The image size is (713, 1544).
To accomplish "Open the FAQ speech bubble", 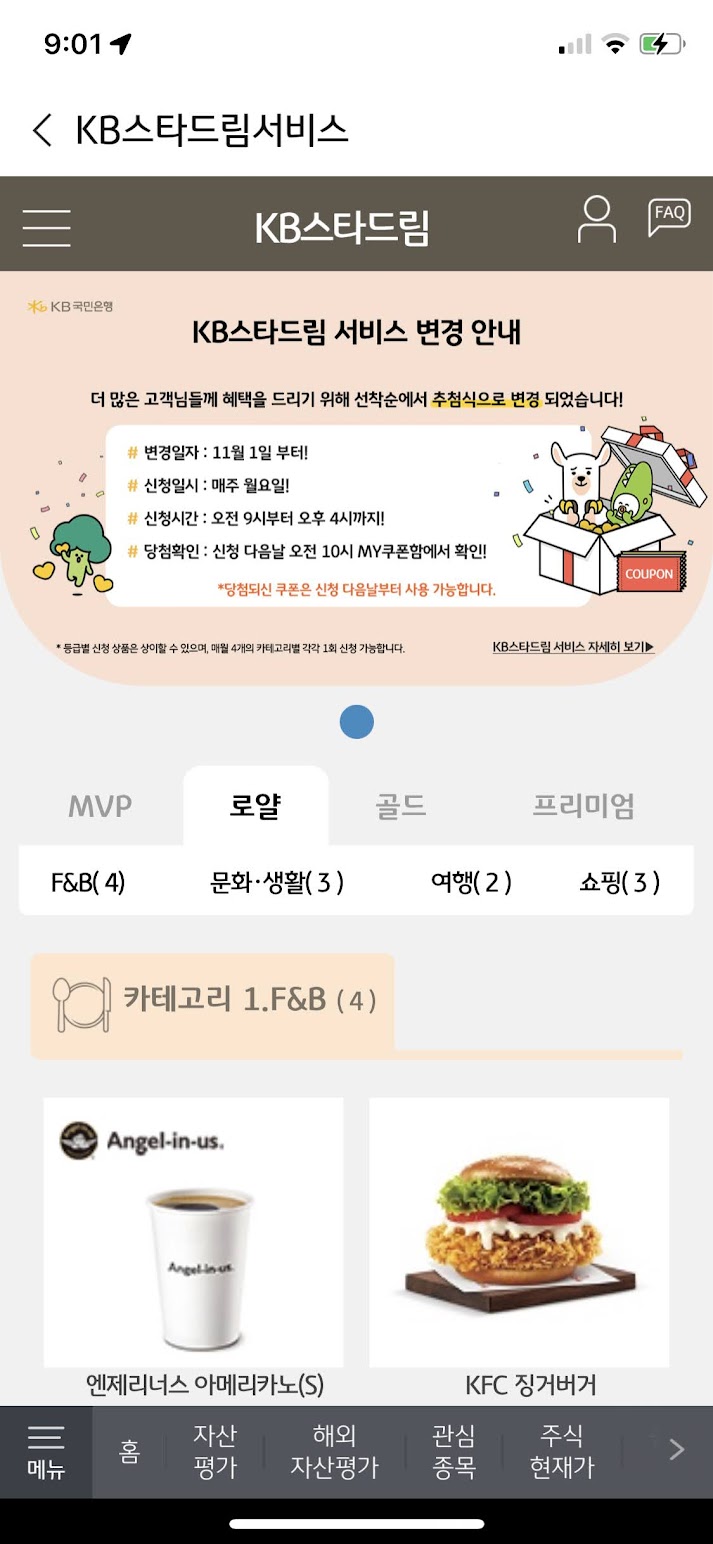I will point(668,216).
